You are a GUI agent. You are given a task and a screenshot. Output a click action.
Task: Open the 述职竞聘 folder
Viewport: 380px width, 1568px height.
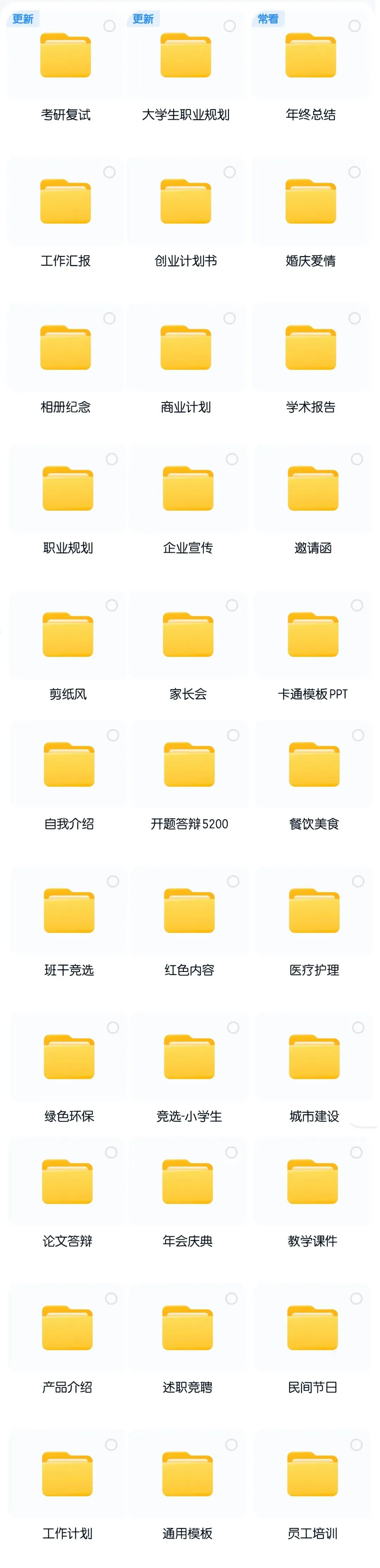click(x=188, y=1328)
